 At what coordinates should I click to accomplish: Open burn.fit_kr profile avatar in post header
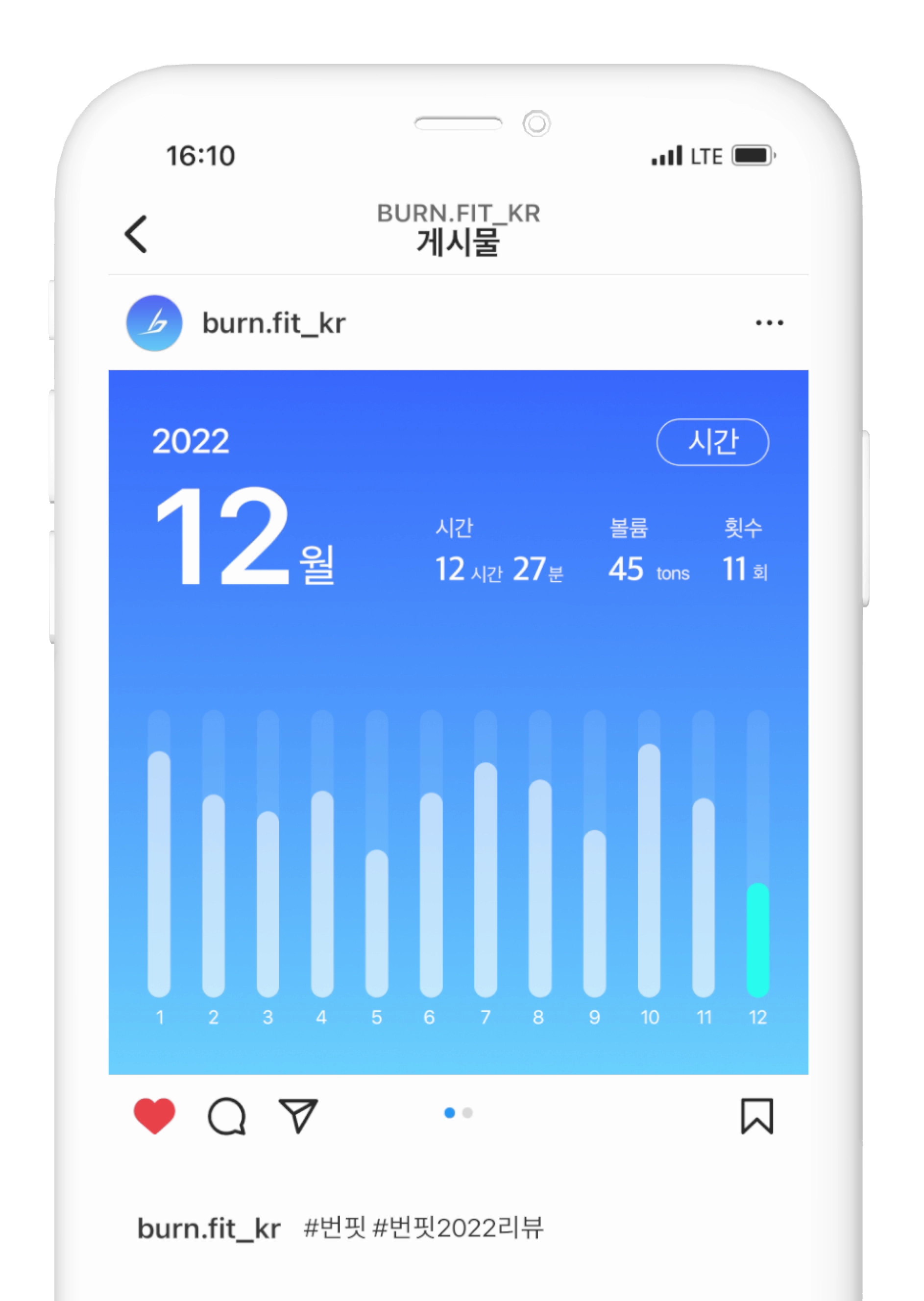tap(154, 322)
